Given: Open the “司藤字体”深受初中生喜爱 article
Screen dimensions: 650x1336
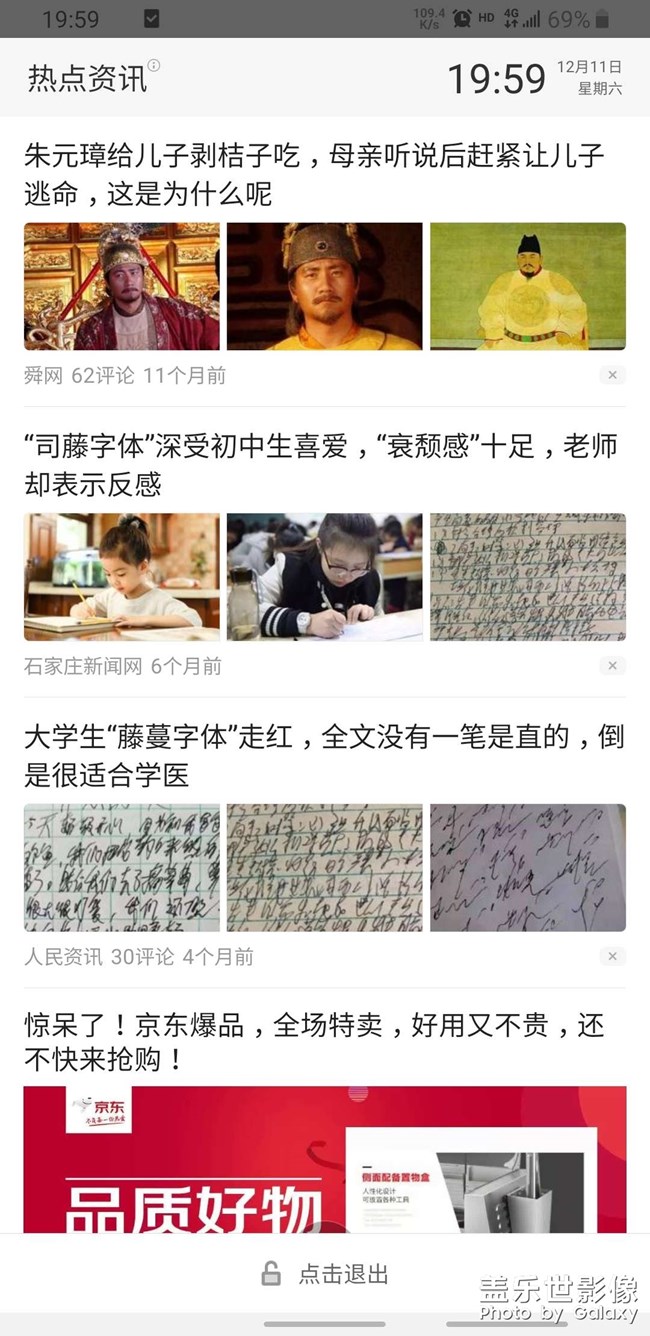Looking at the screenshot, I should [x=322, y=465].
